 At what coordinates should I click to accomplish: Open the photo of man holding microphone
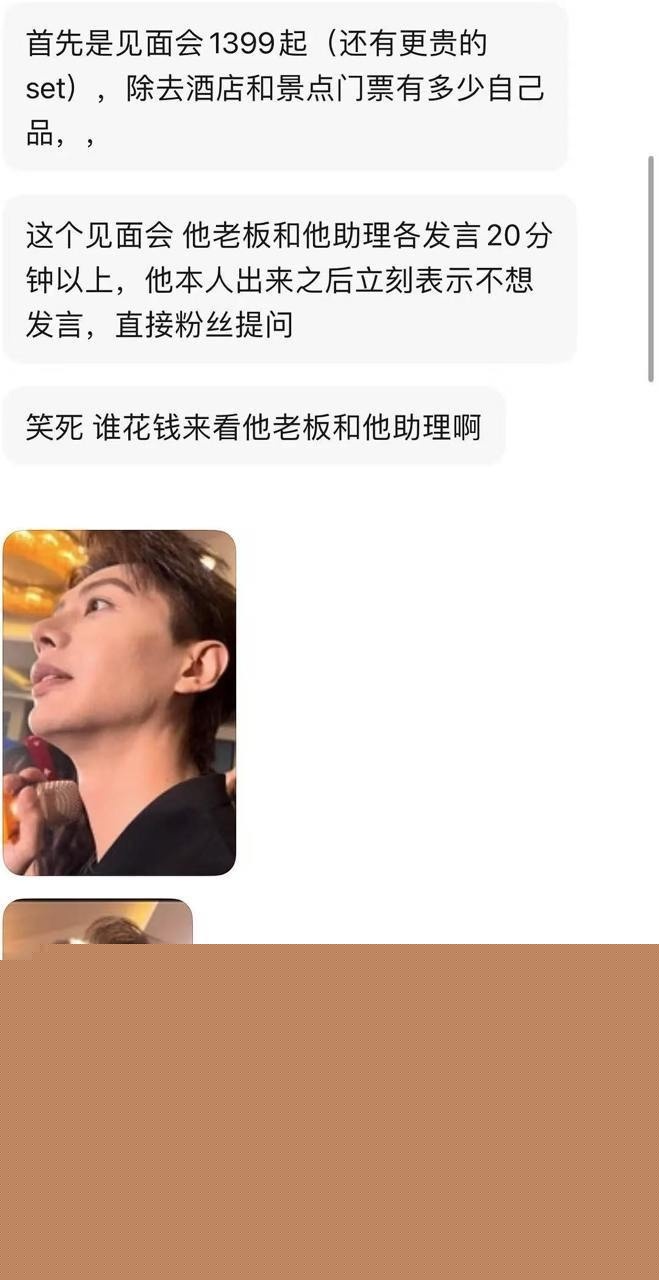pos(119,702)
